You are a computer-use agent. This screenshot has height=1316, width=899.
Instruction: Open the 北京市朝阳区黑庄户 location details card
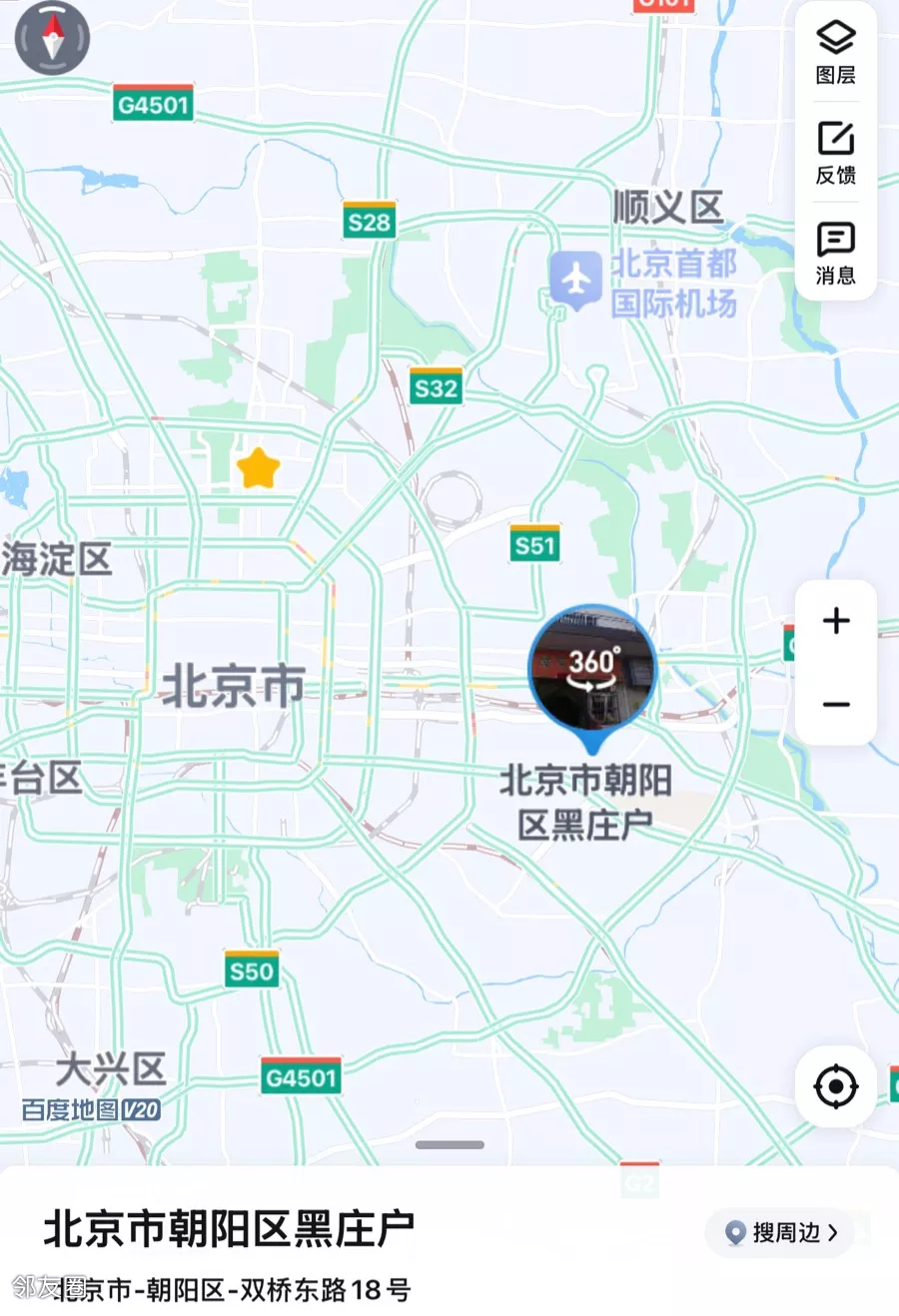(229, 1229)
